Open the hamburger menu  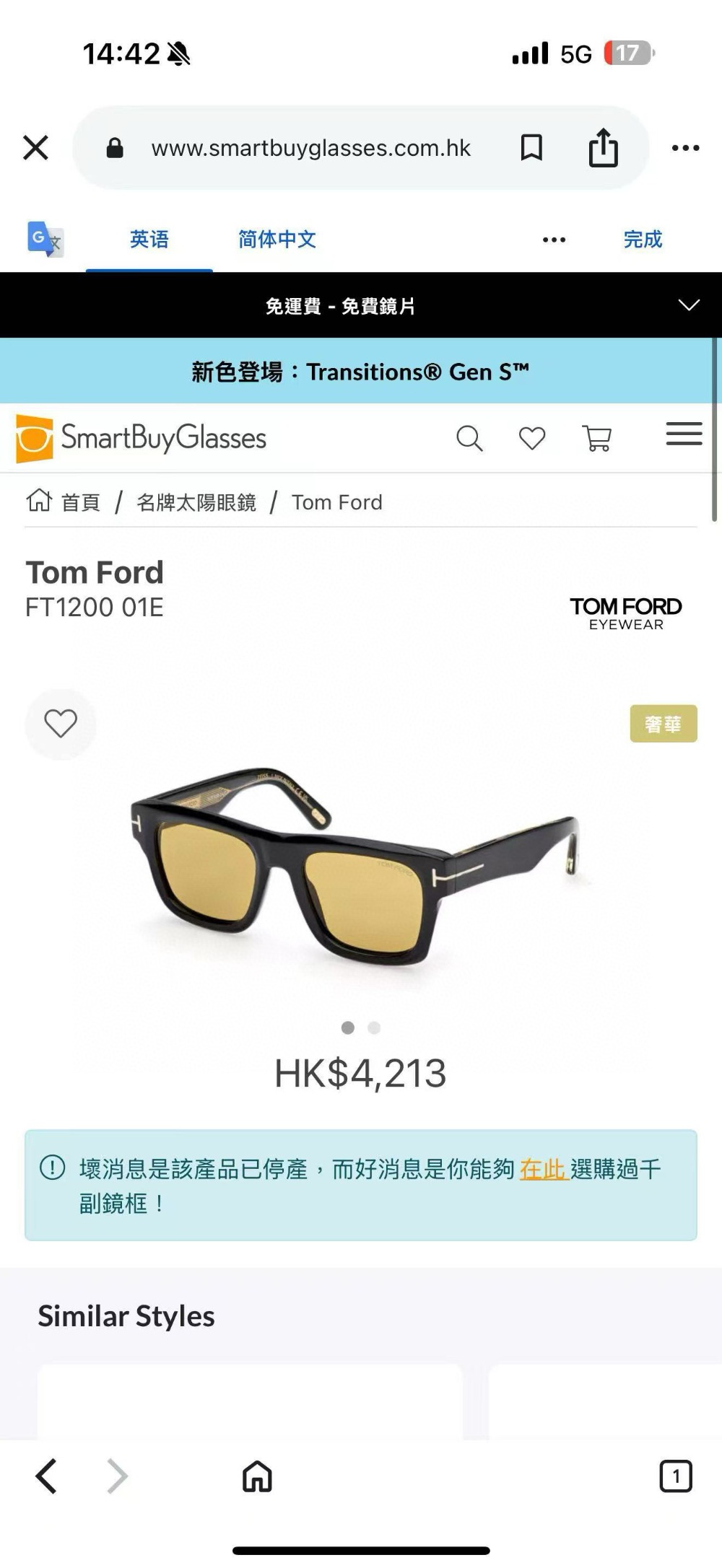click(684, 434)
